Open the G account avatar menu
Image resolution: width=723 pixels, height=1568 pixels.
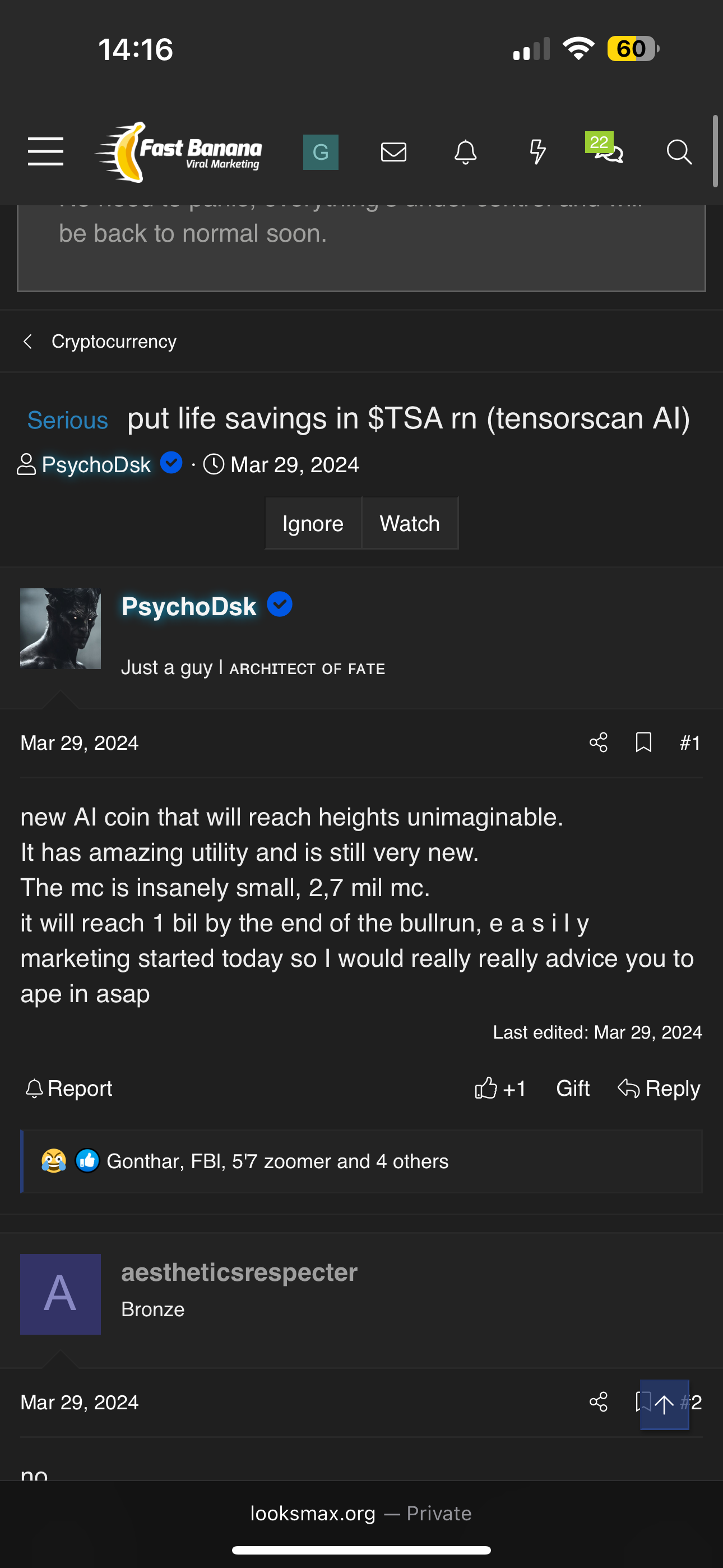(321, 152)
